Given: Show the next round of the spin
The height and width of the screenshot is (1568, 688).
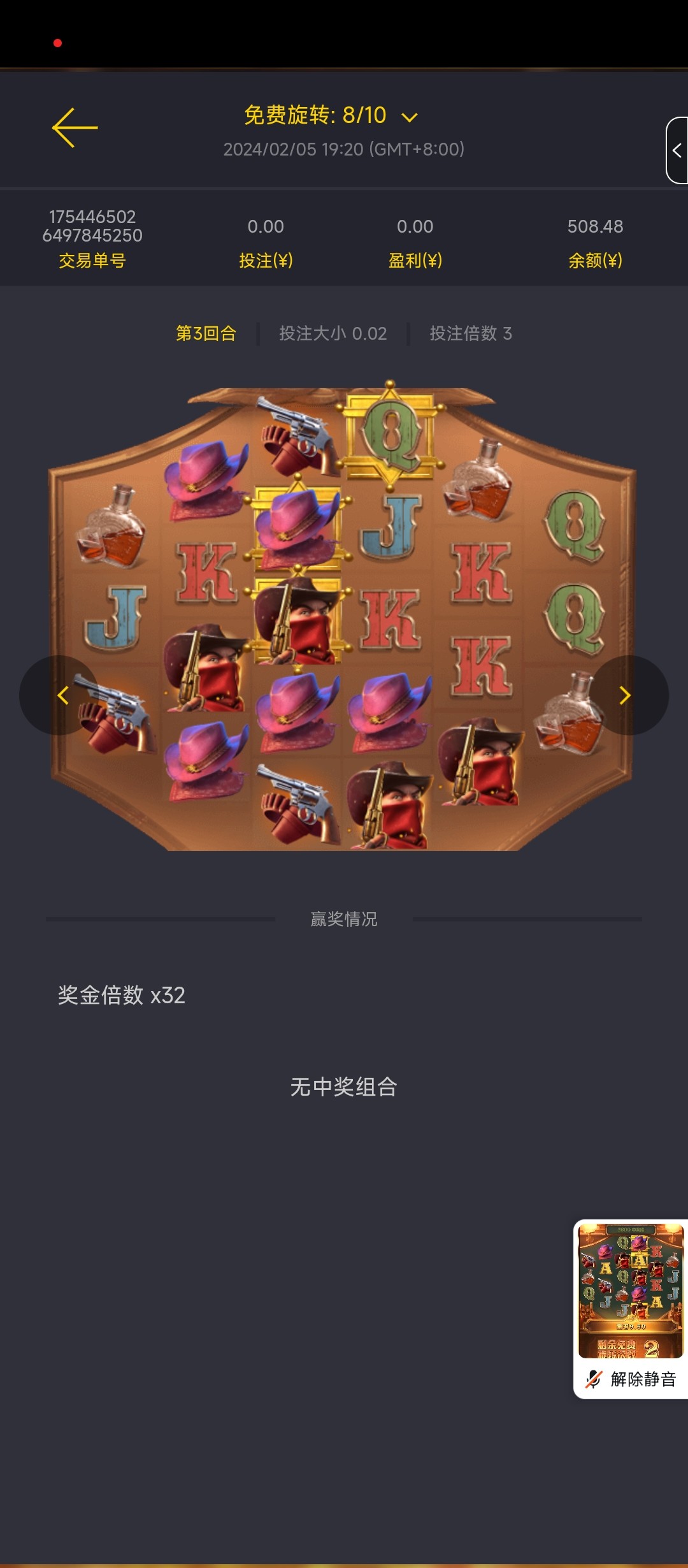Looking at the screenshot, I should pos(626,695).
